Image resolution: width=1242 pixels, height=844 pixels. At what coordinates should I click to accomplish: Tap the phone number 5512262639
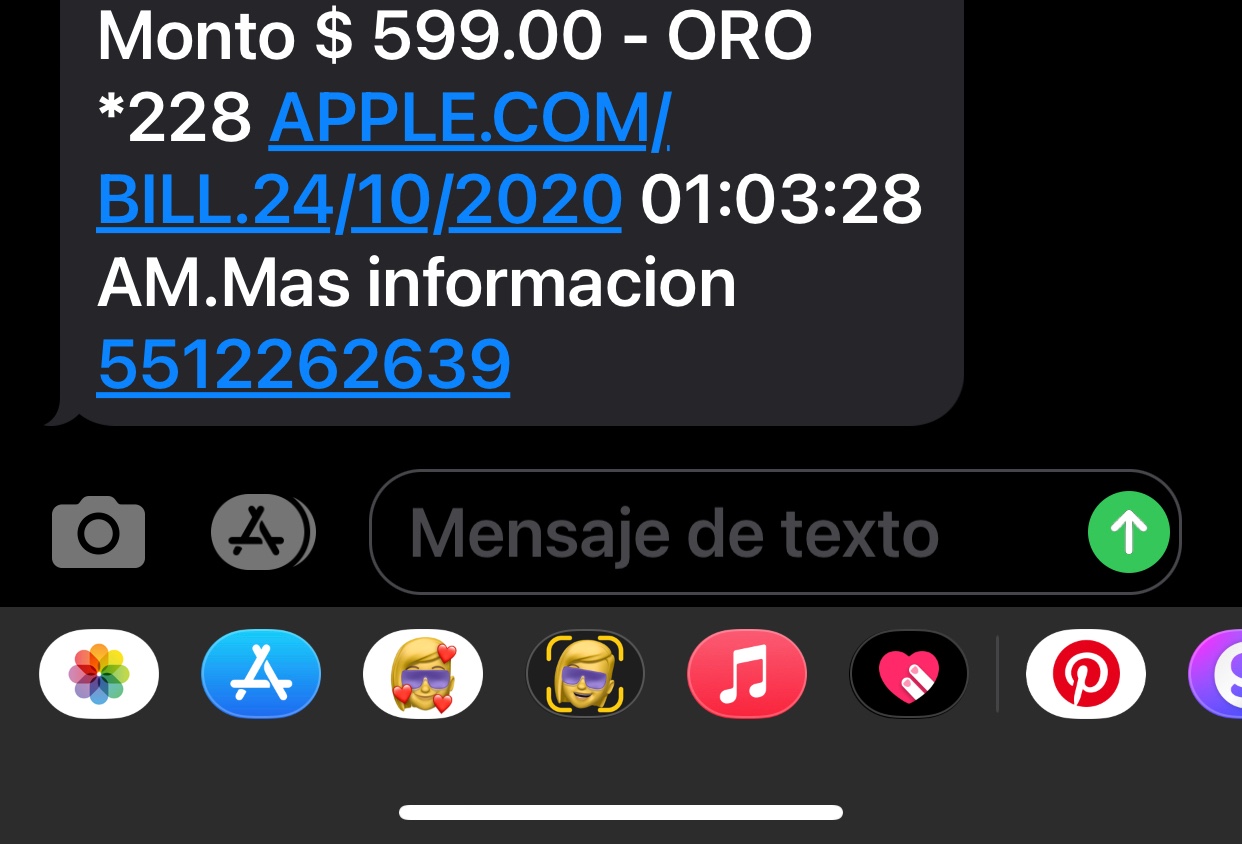pyautogui.click(x=304, y=364)
